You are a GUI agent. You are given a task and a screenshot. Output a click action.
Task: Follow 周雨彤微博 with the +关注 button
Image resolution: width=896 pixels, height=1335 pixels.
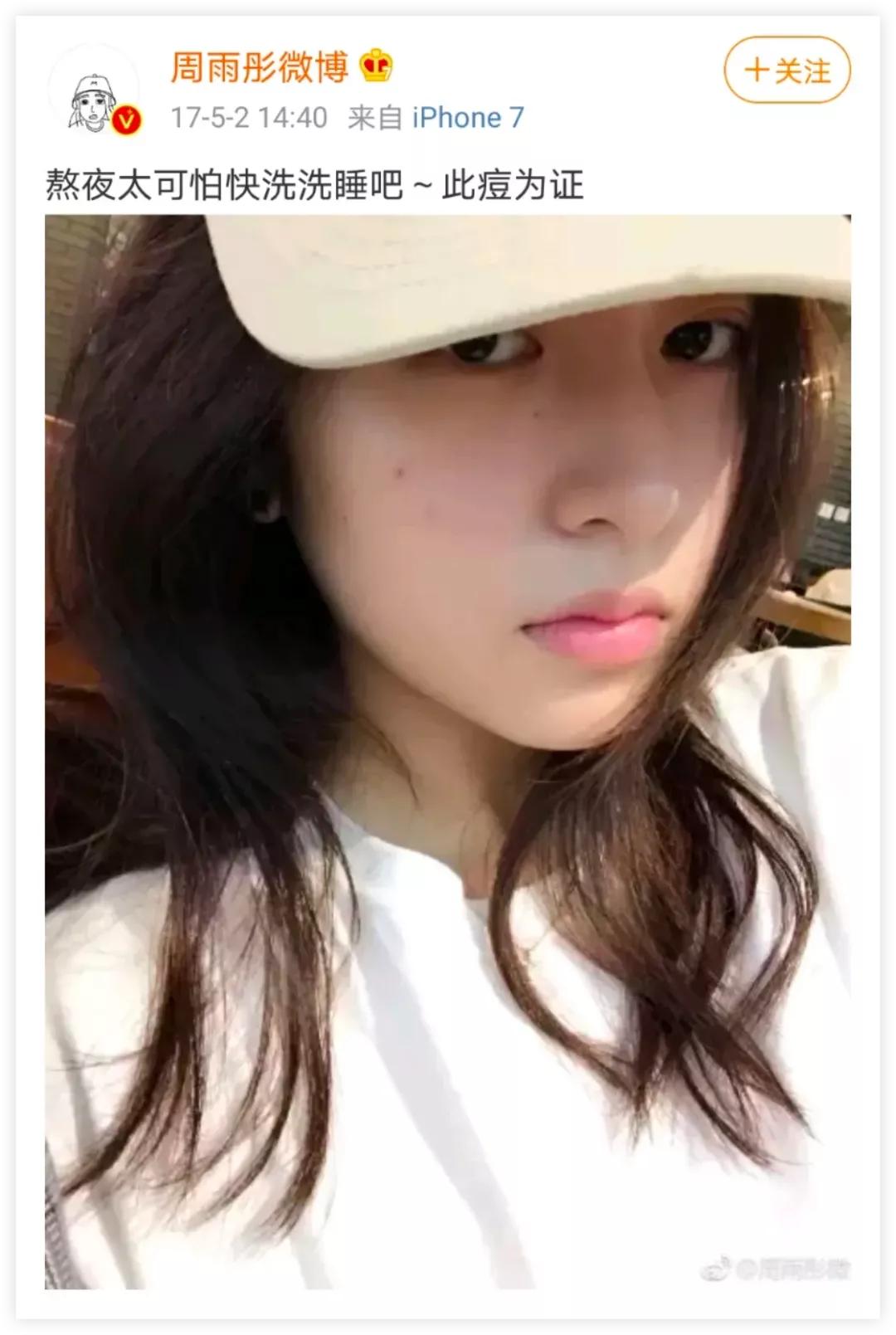click(x=786, y=71)
